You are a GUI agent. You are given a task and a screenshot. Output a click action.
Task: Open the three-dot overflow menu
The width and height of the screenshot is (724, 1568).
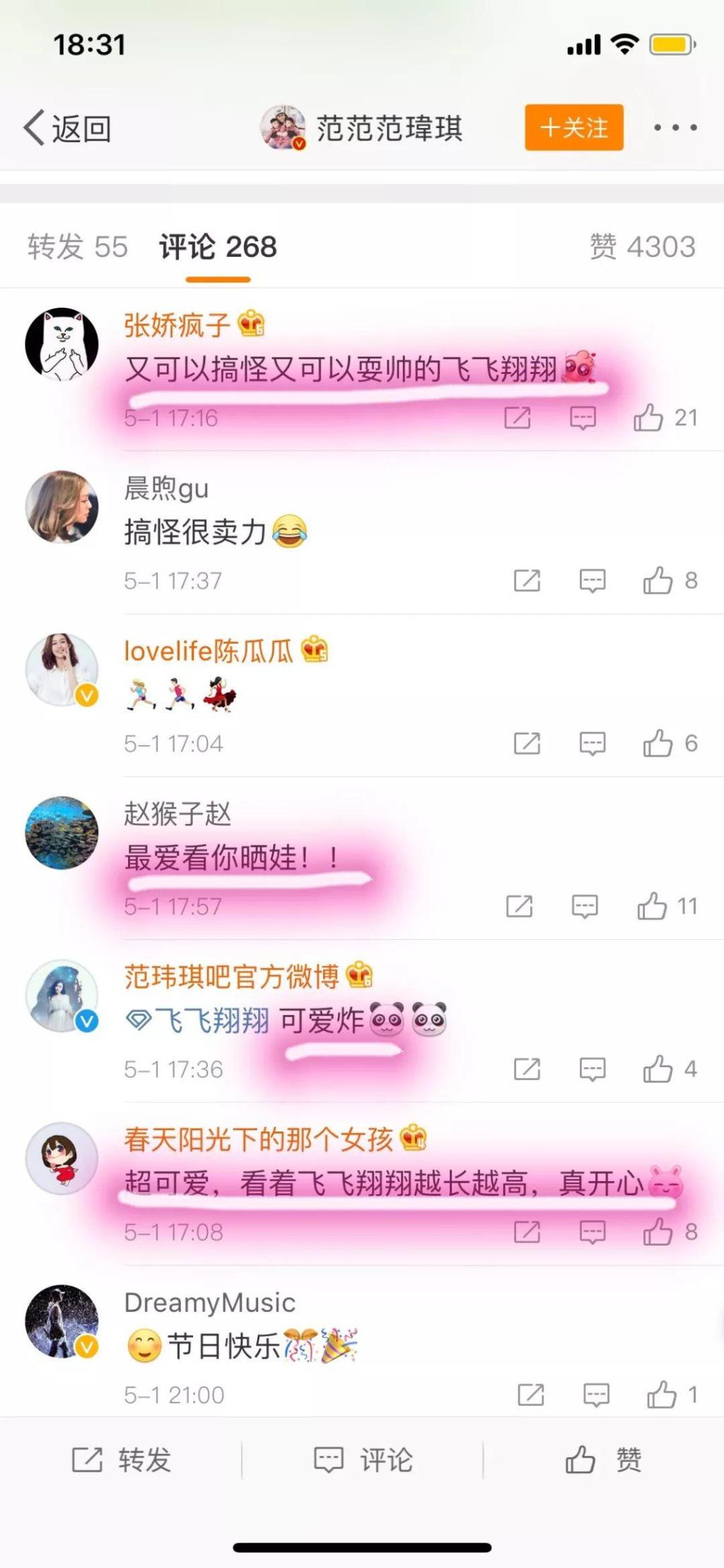pos(675,128)
